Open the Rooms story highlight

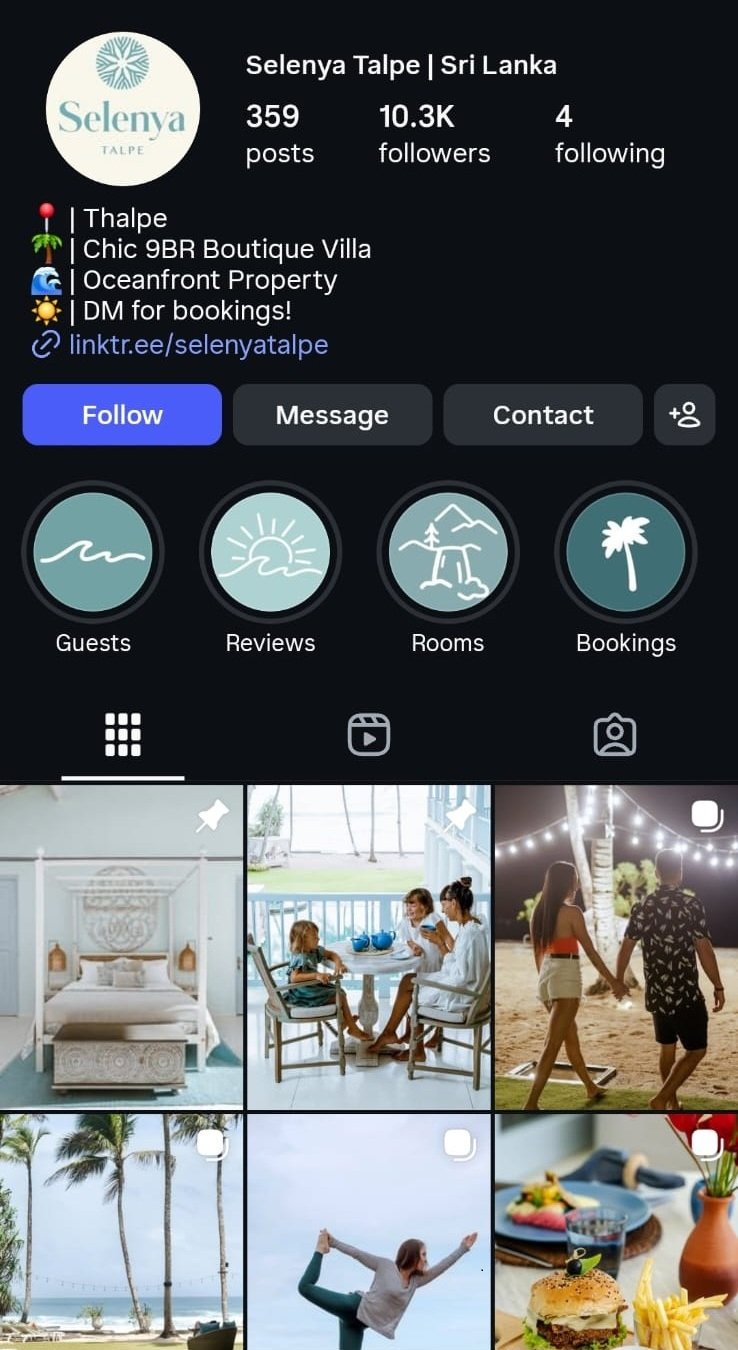[x=448, y=552]
